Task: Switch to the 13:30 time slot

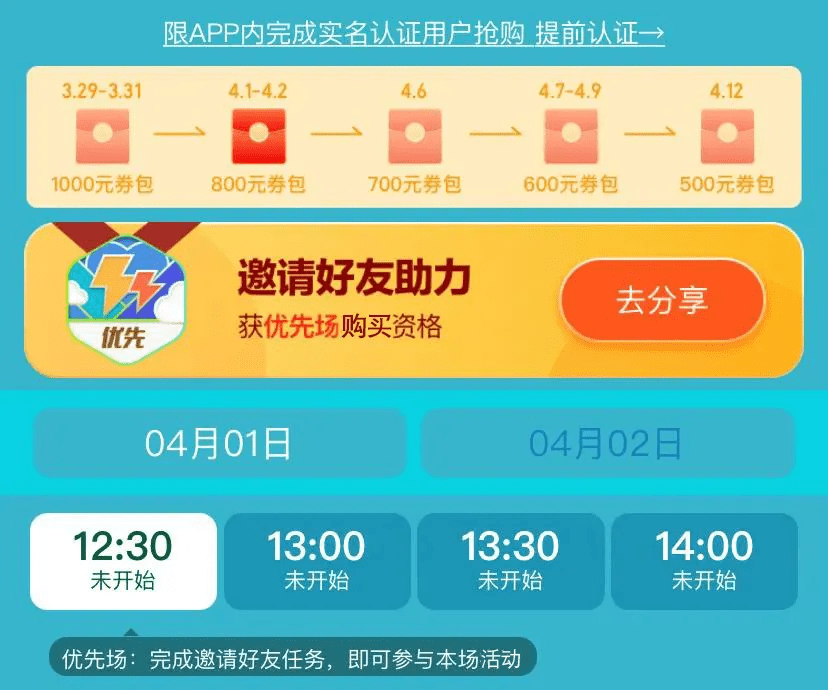Action: 510,561
